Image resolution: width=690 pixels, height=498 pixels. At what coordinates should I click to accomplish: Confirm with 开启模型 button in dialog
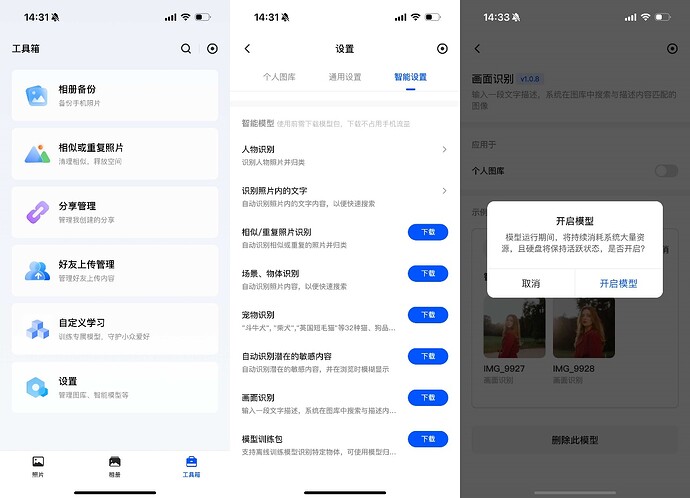[x=618, y=283]
